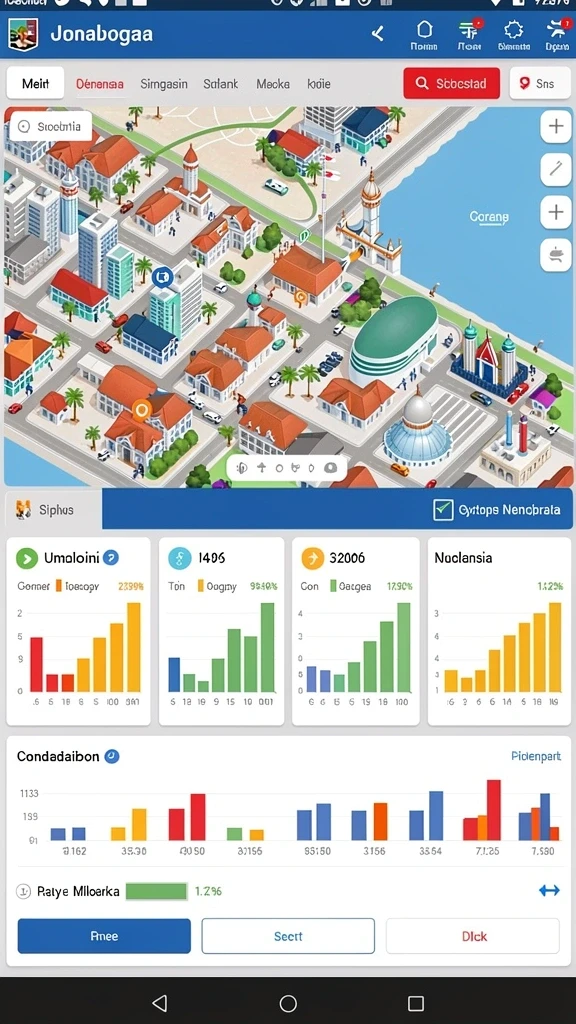Tap the red Dlck button
This screenshot has width=576, height=1024.
[473, 936]
